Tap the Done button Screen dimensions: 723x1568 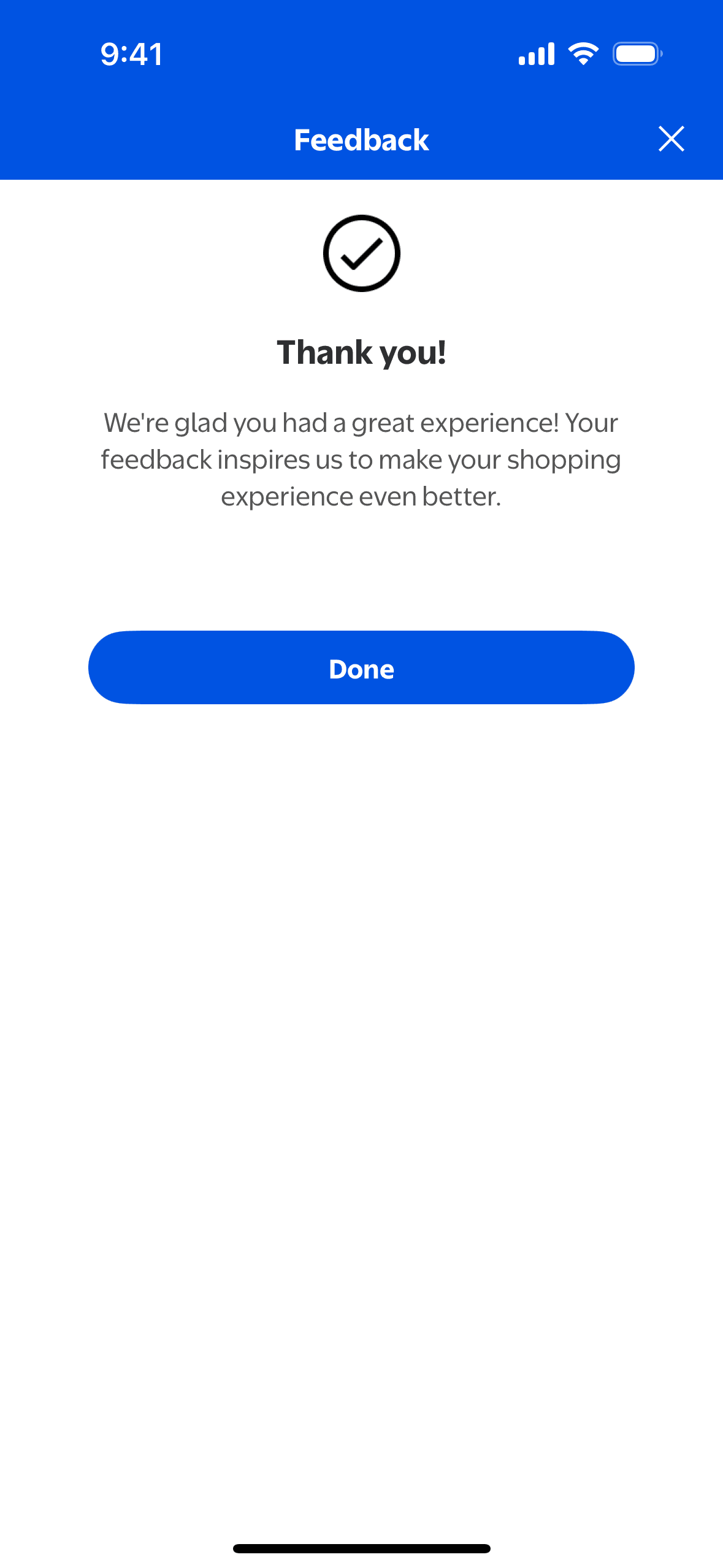click(361, 667)
